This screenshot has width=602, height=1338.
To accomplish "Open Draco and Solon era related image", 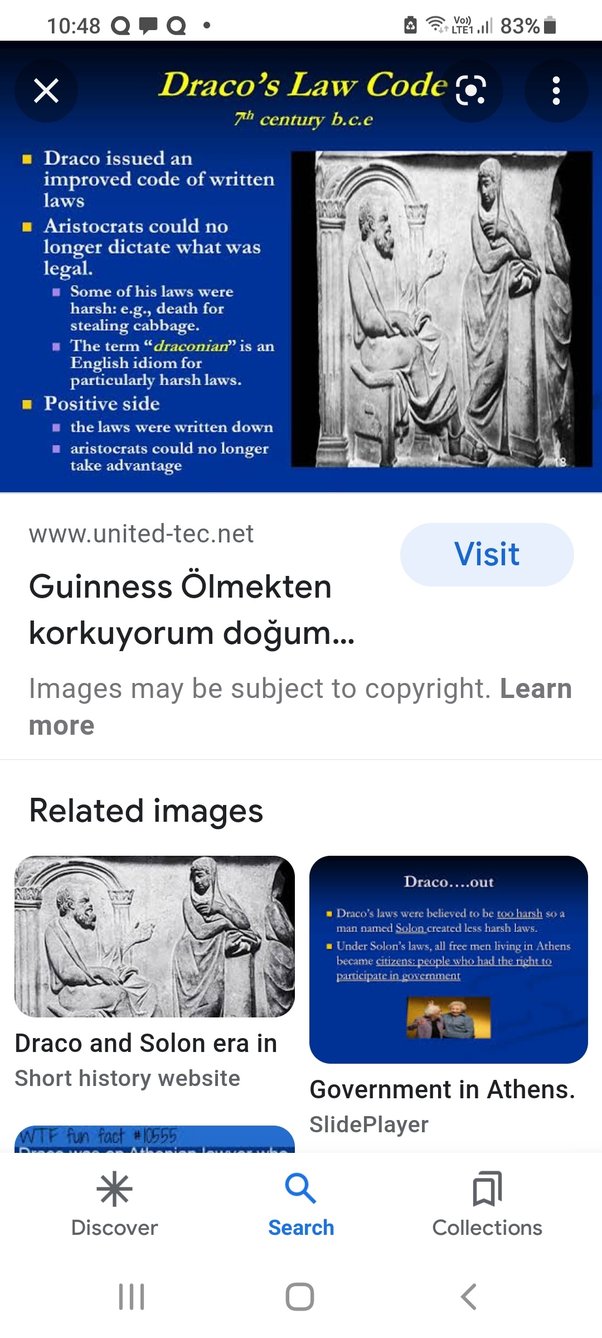I will point(154,936).
